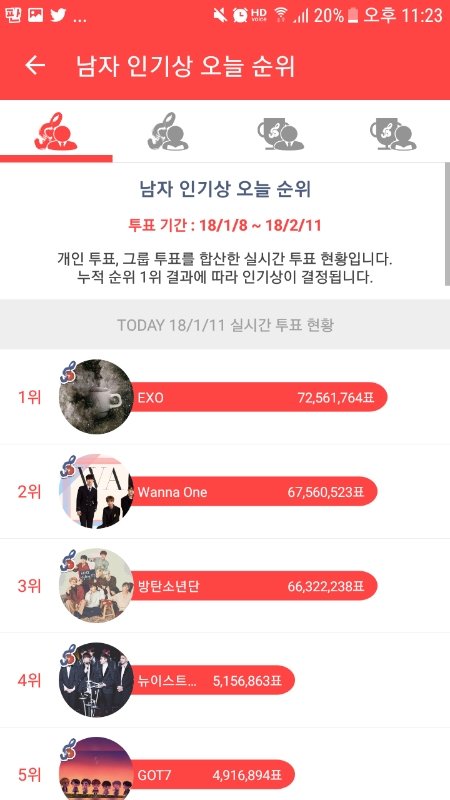Go back with the top-left arrow
This screenshot has width=450, height=800.
tap(35, 65)
